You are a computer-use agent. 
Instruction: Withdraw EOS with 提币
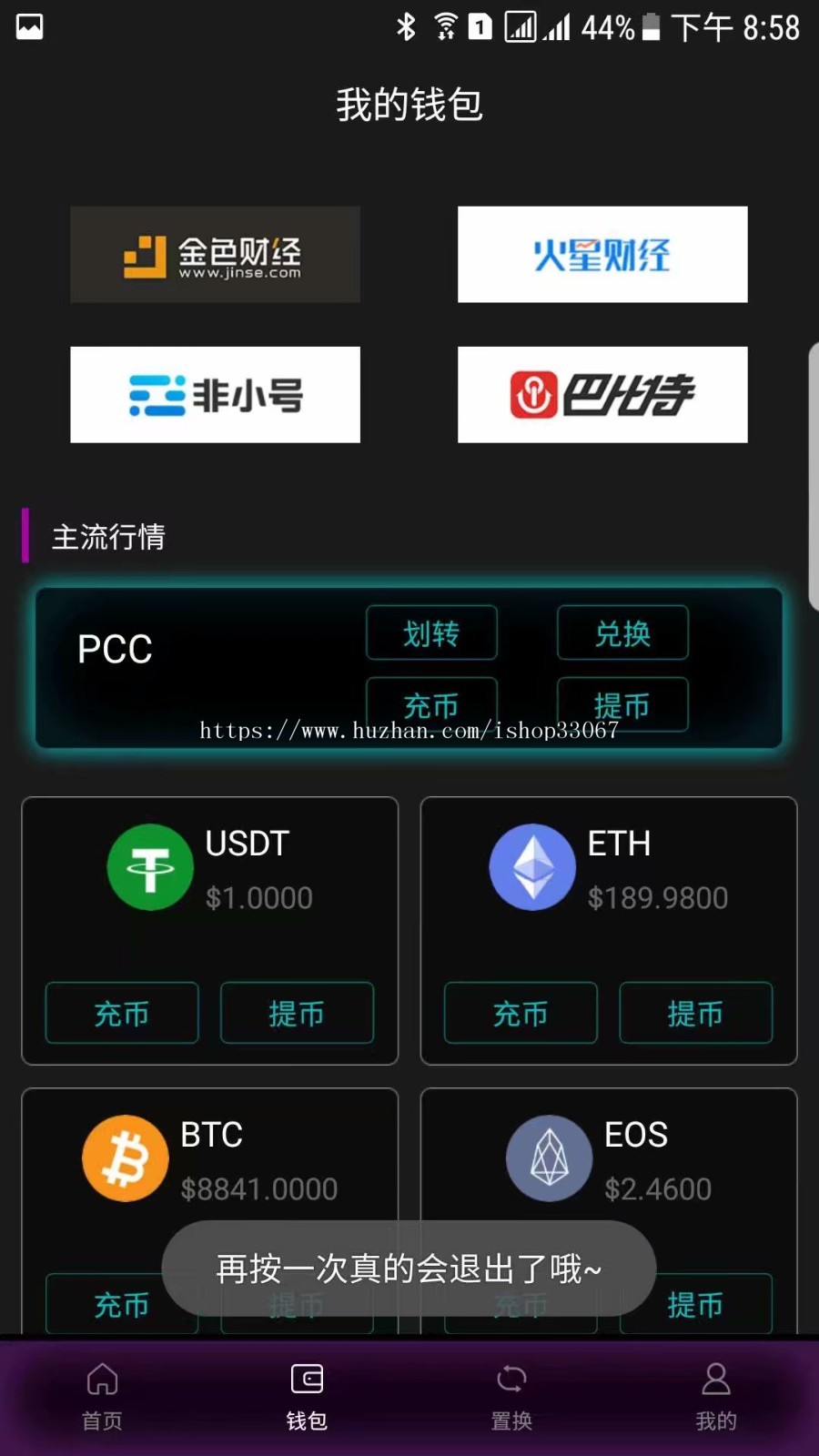click(705, 1304)
